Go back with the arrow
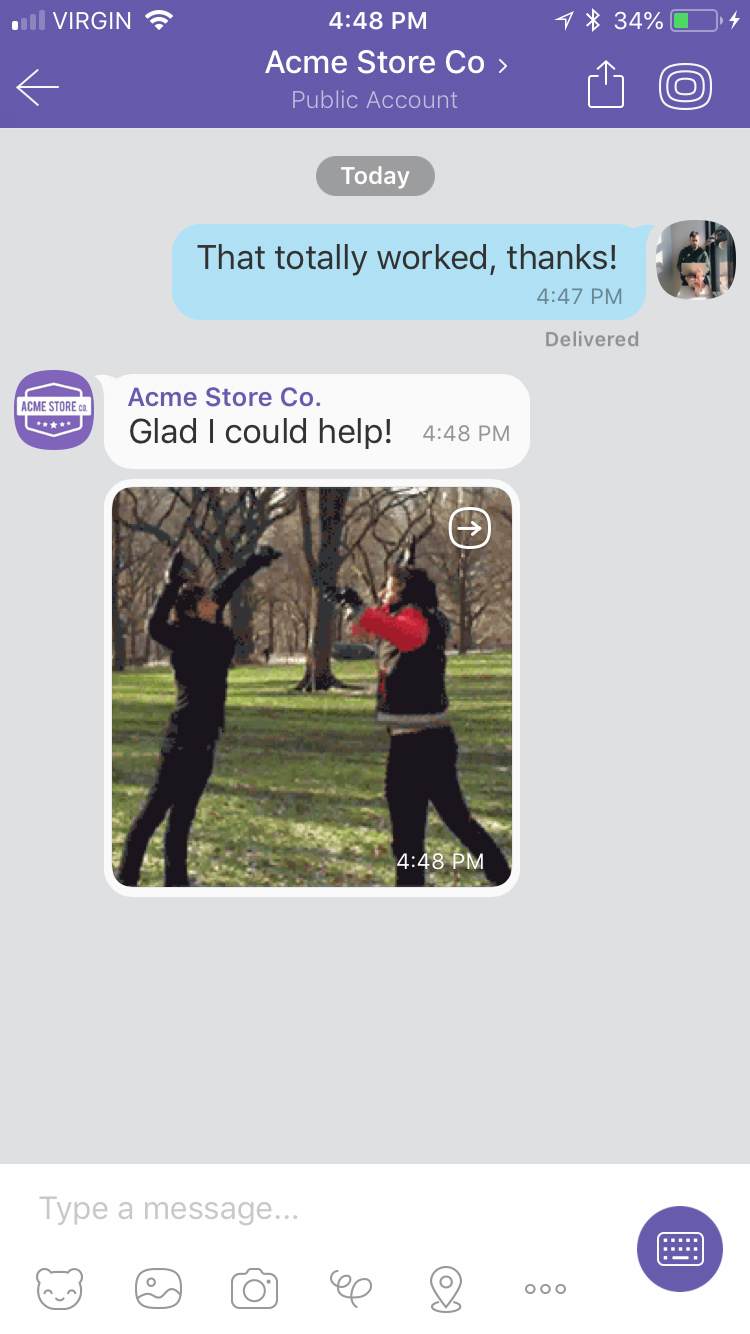 (38, 88)
